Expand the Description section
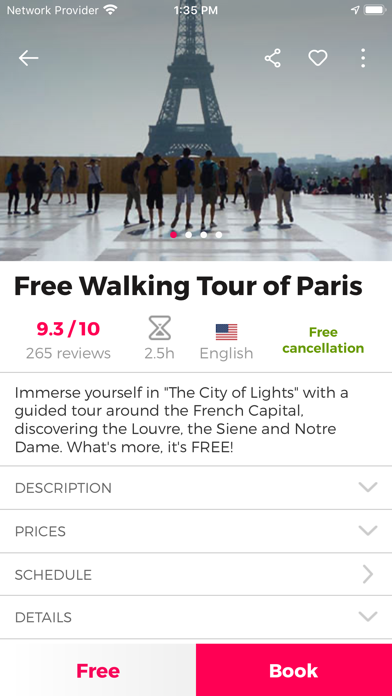Screen dimensions: 392x696 tap(196, 488)
